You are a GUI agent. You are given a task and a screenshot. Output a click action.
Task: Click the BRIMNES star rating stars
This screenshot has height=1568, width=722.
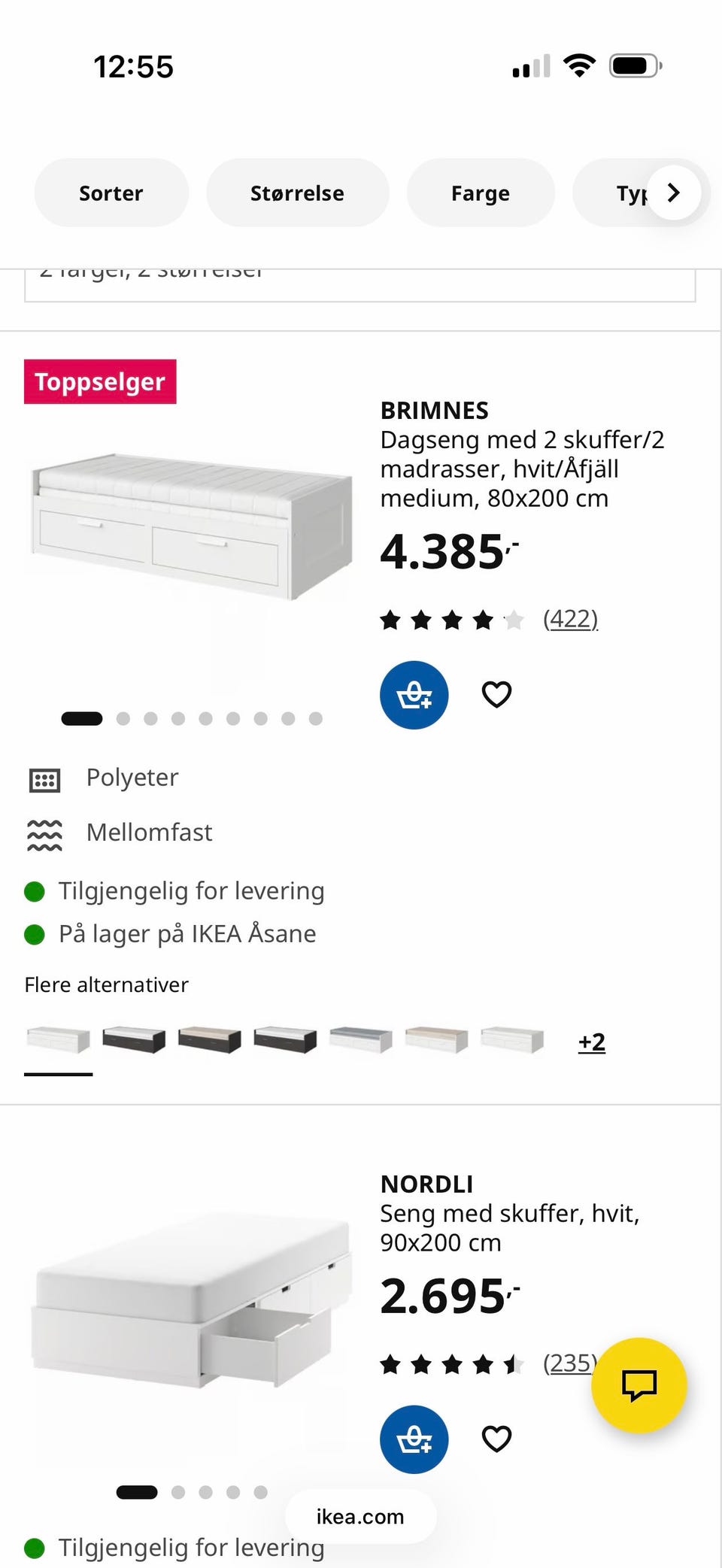[x=451, y=619]
